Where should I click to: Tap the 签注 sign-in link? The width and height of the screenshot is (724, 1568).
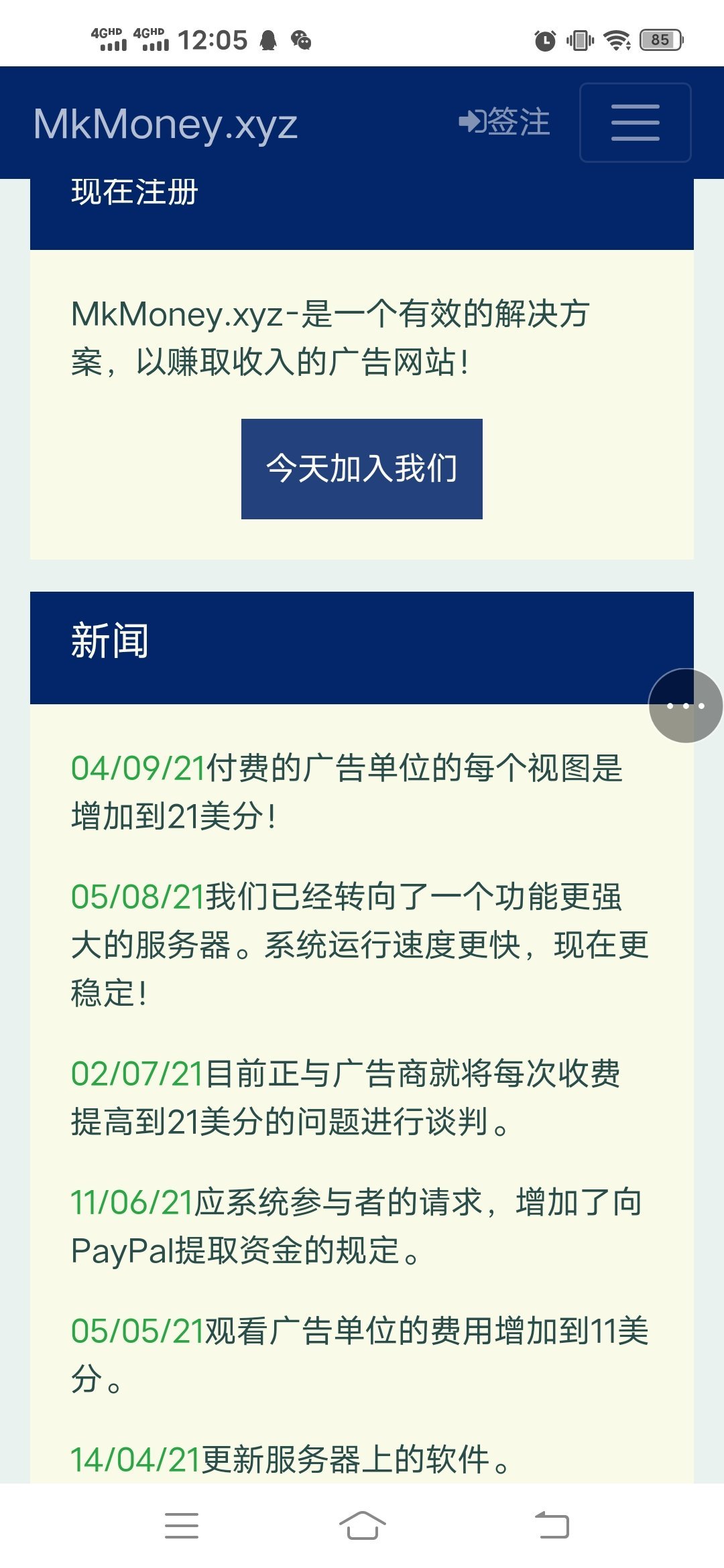click(x=505, y=122)
